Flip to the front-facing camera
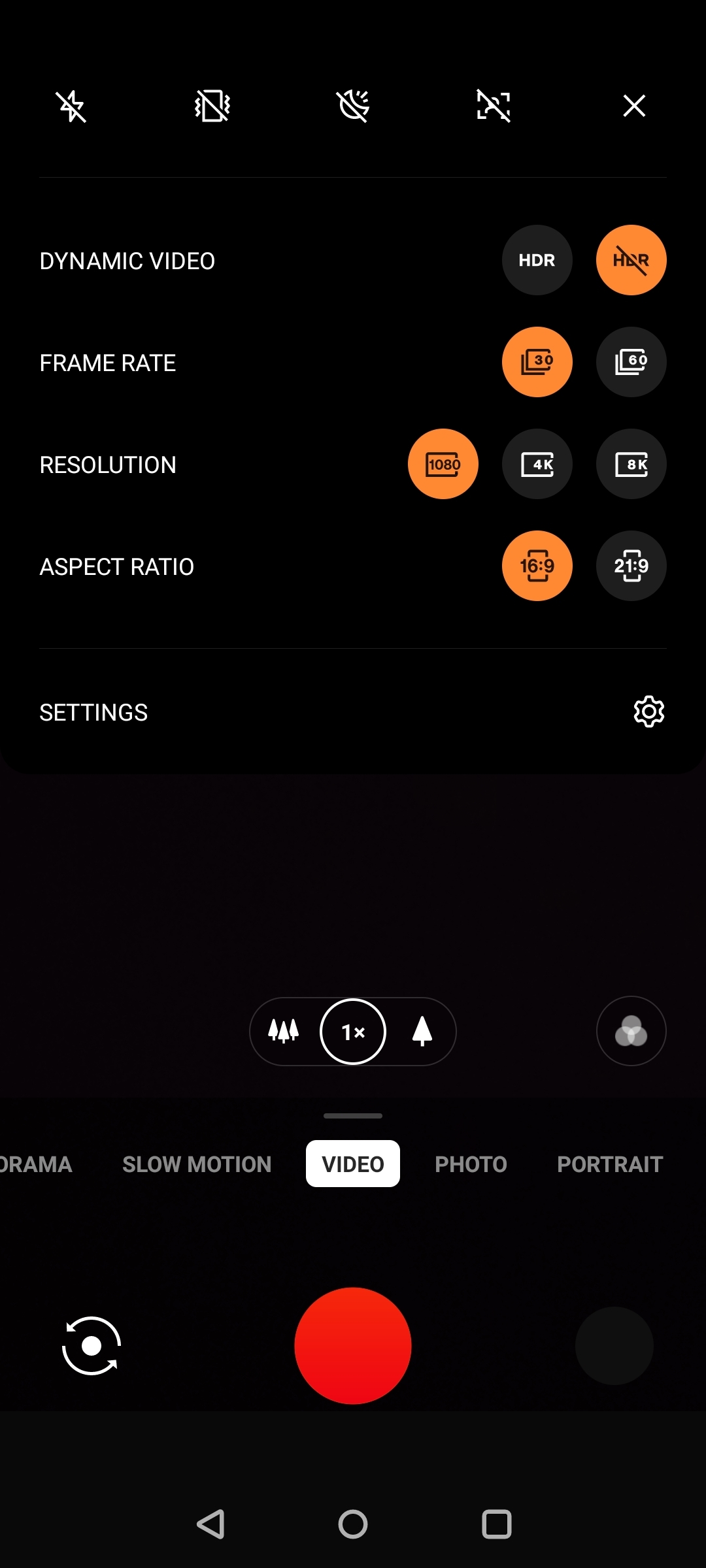This screenshot has width=706, height=1568. (x=92, y=1346)
